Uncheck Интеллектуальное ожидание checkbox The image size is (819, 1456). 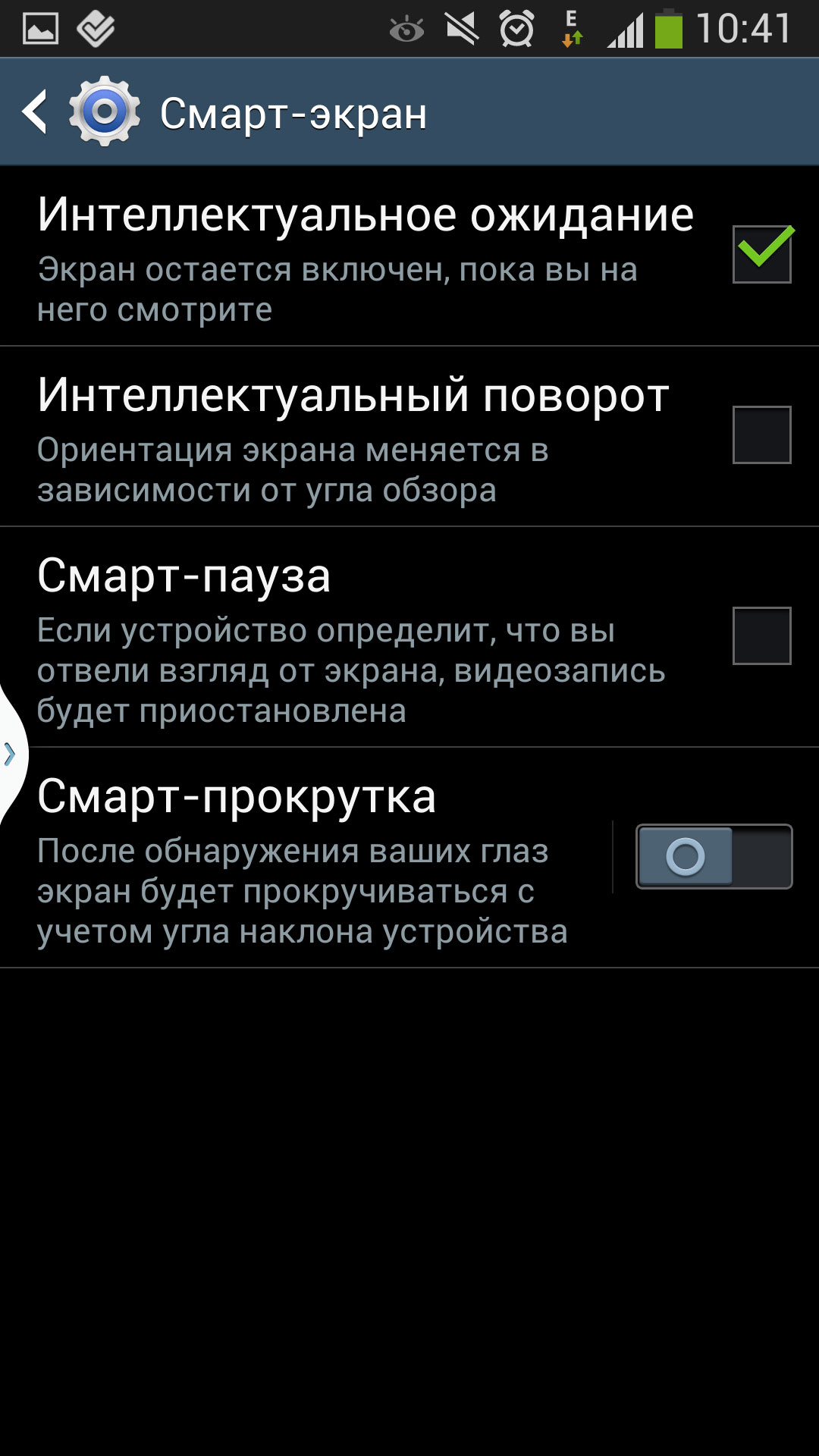(761, 255)
